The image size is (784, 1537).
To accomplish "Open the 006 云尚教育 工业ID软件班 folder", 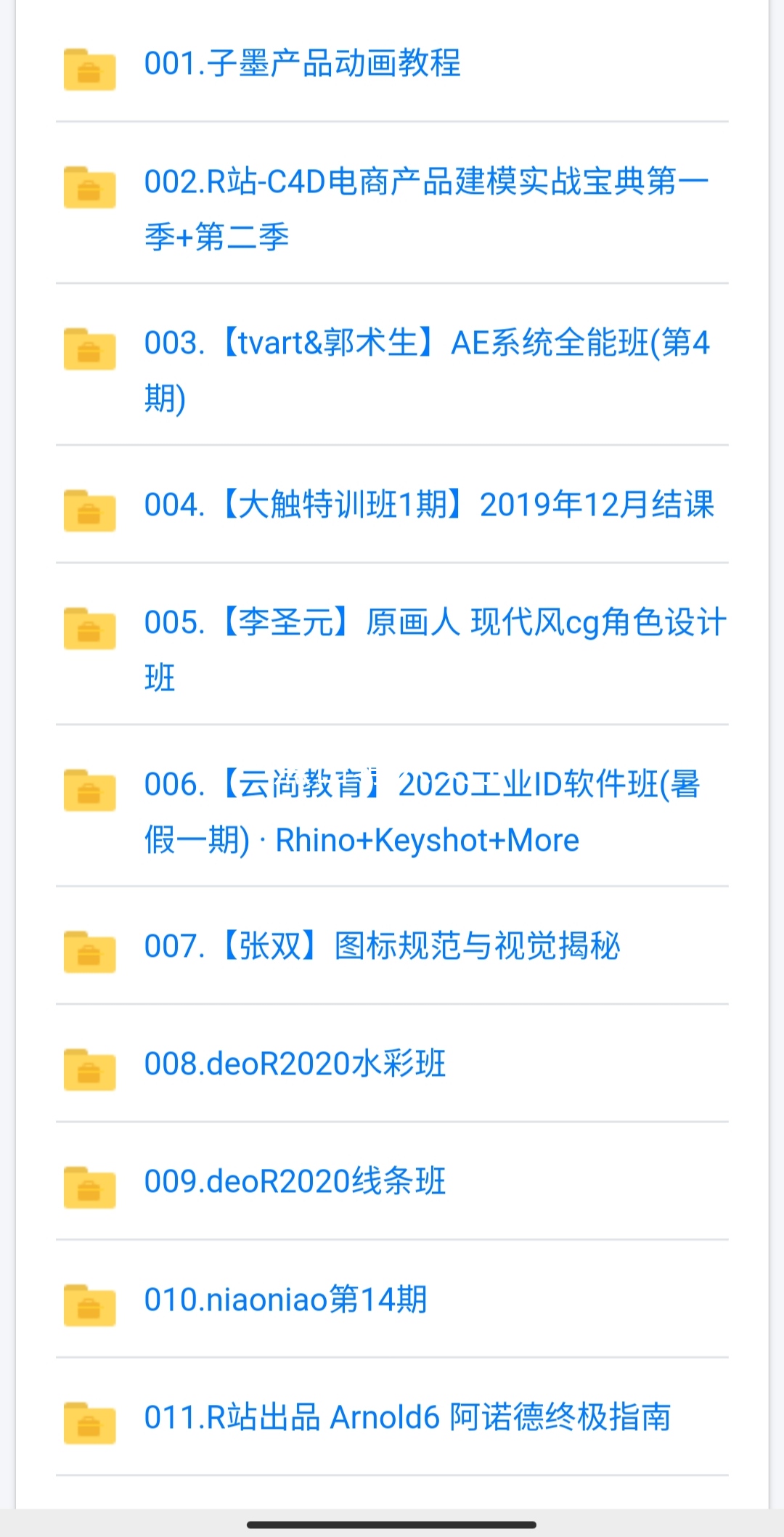I will [421, 811].
